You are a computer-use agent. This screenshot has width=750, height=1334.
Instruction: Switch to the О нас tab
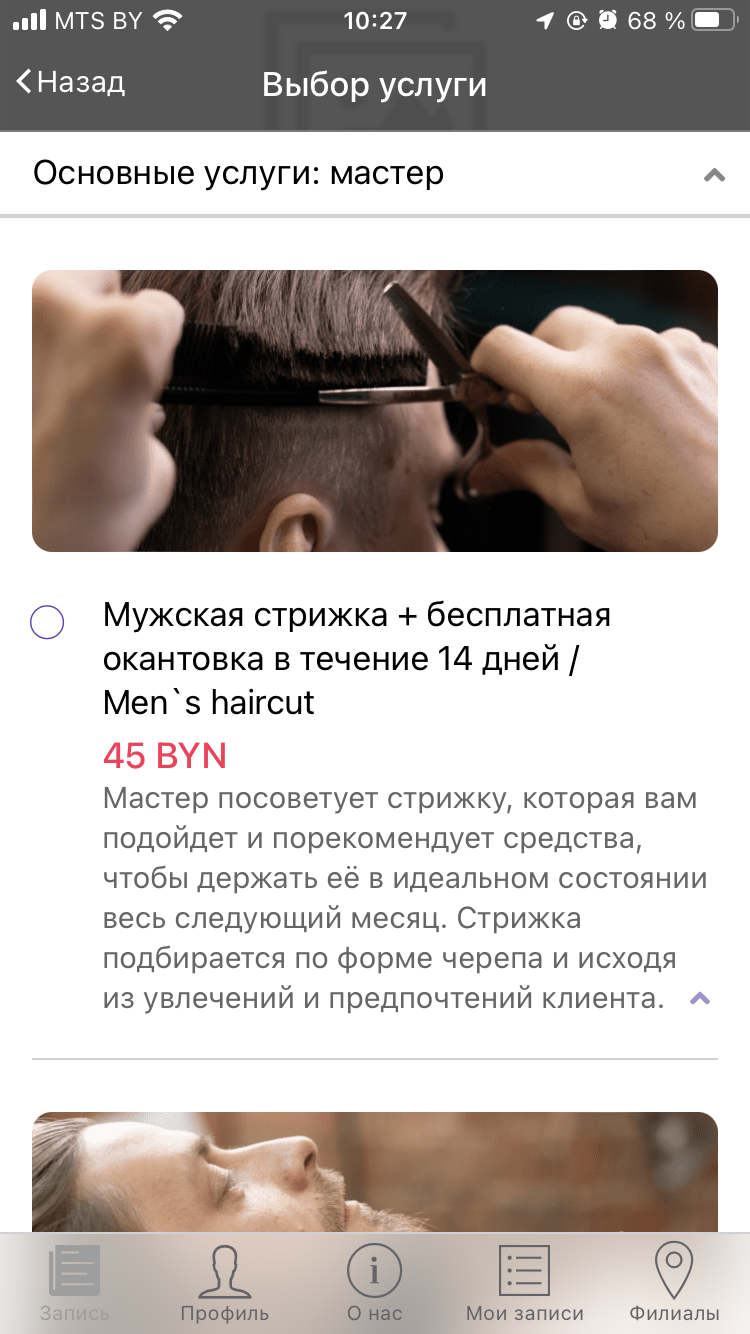tap(374, 1283)
